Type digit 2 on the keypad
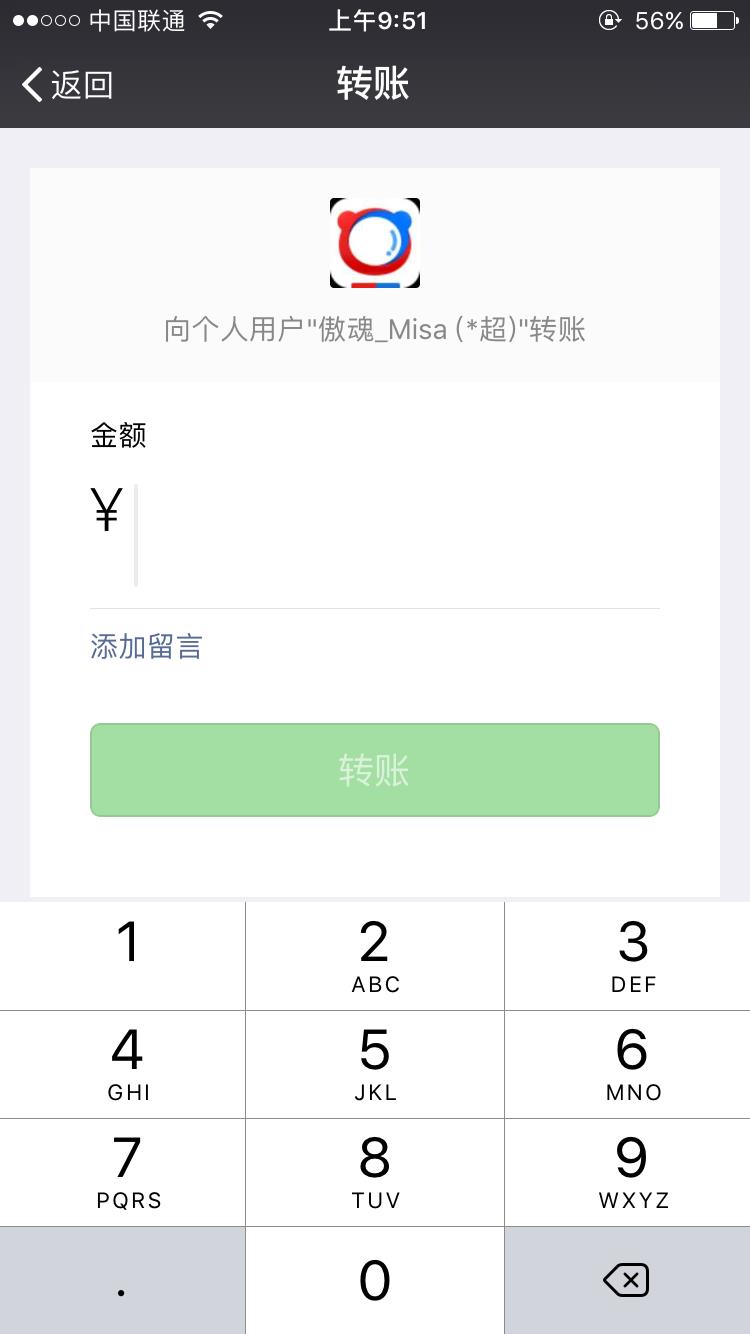Image resolution: width=750 pixels, height=1334 pixels. click(x=375, y=956)
